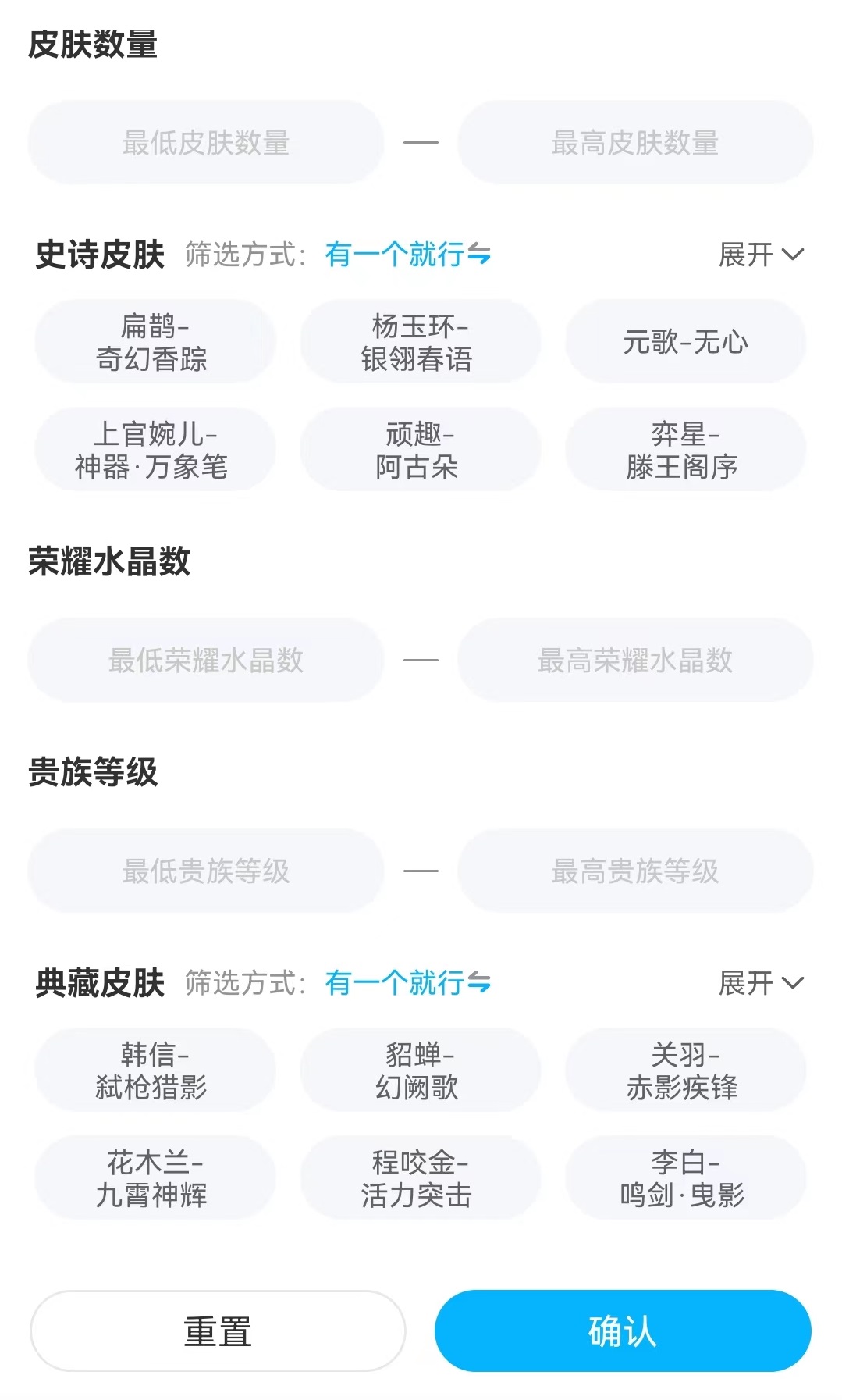Choose the 貂蝉-幻阙歌 skin chip
The width and height of the screenshot is (842, 1400).
coord(420,1070)
